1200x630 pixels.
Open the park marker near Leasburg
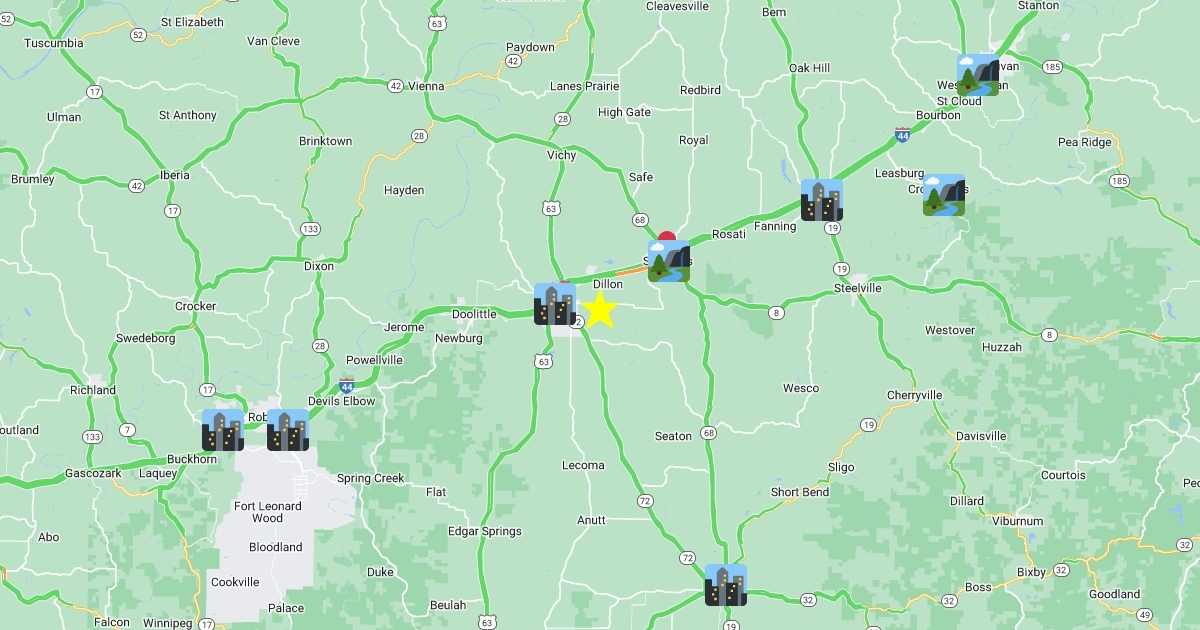tap(944, 195)
